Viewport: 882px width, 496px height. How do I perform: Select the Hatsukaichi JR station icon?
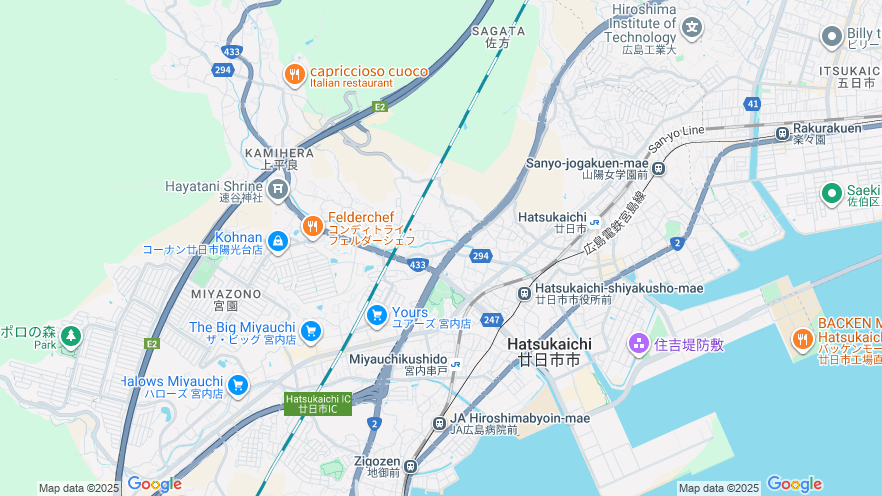click(x=594, y=222)
